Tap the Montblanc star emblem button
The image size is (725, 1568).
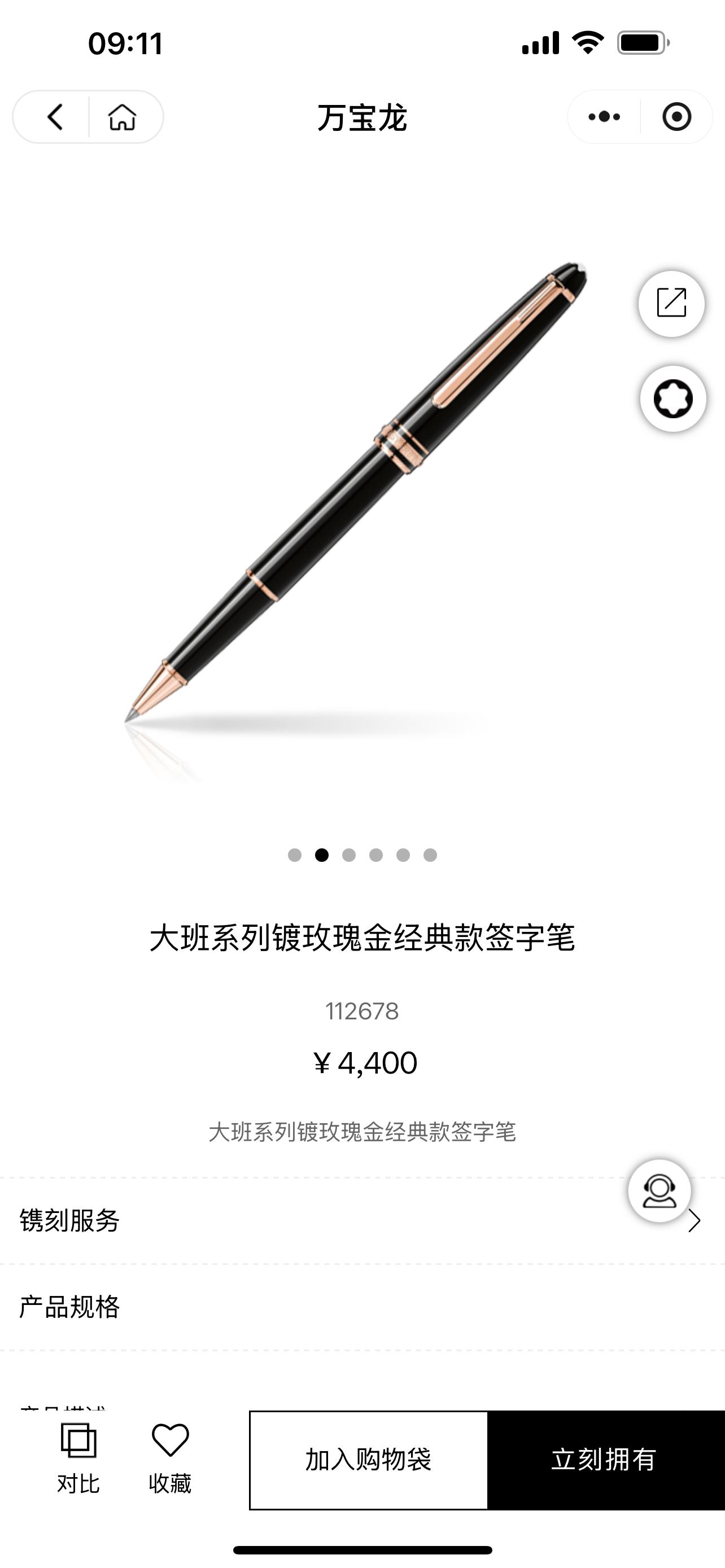pos(672,399)
